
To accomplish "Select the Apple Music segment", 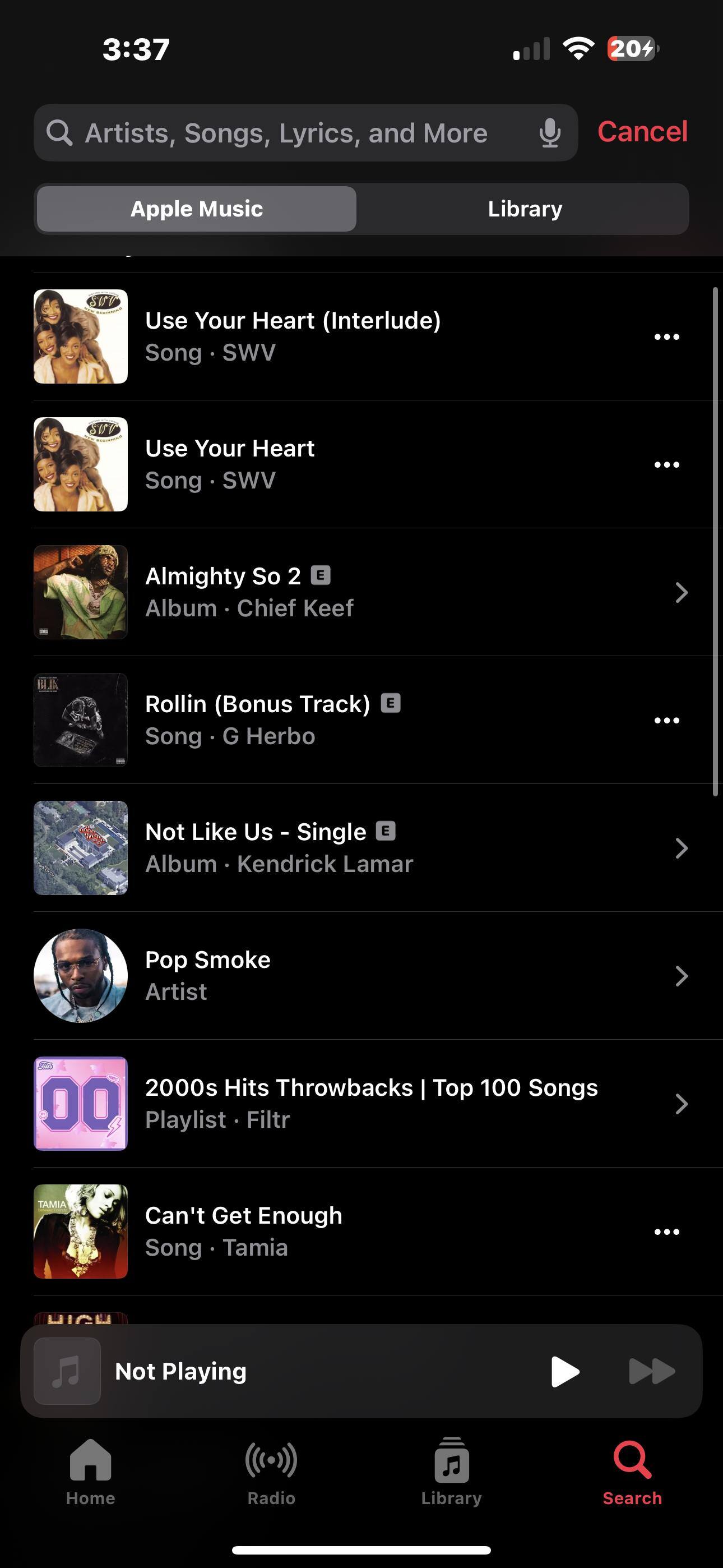I will pos(197,209).
